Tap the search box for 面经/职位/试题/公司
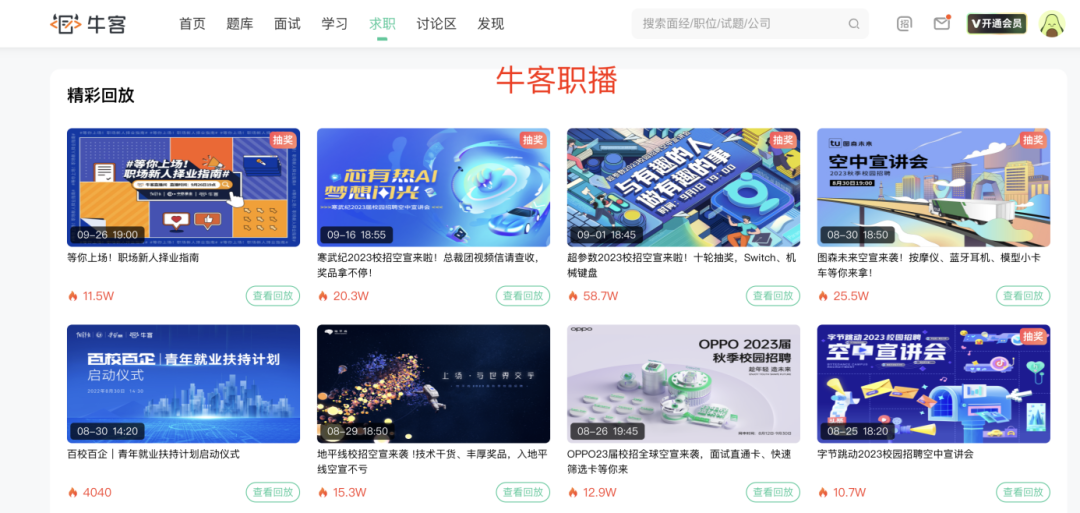1080x513 pixels. (x=740, y=24)
